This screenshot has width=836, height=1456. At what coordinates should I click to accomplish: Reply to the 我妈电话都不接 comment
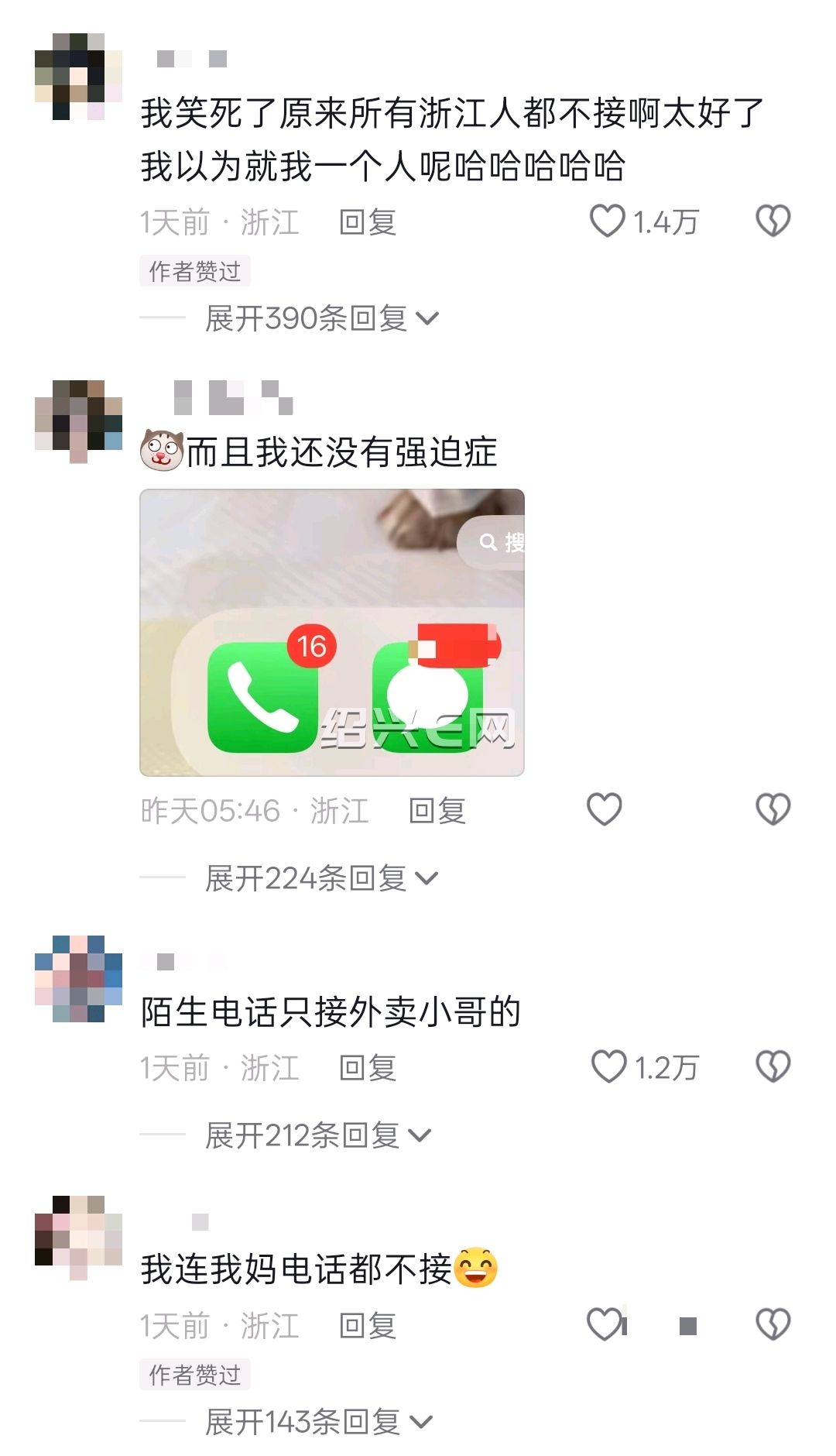[368, 1326]
